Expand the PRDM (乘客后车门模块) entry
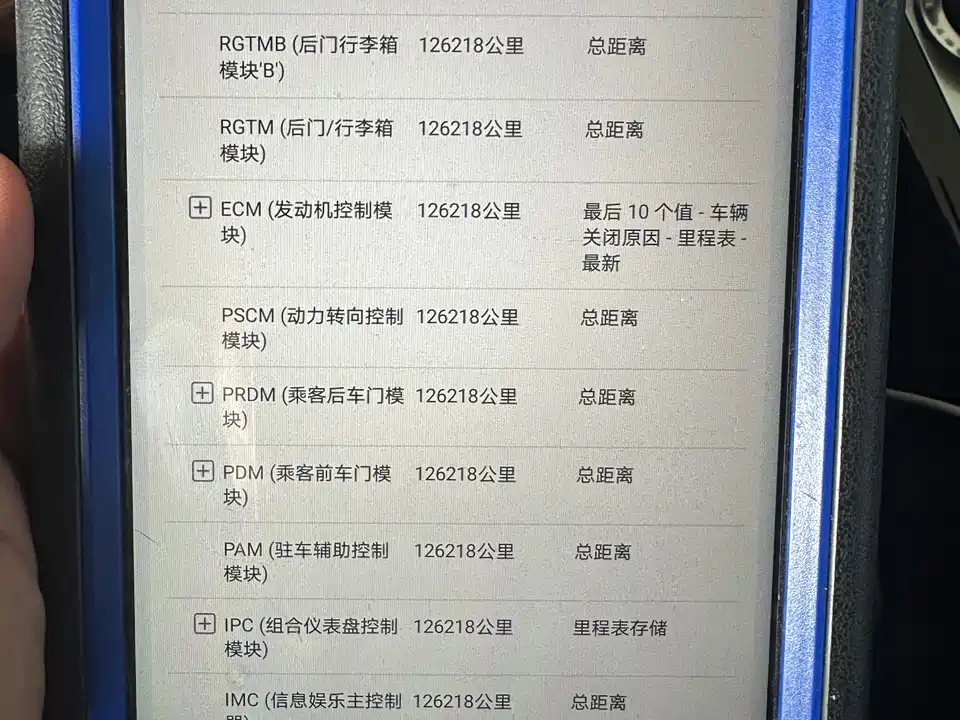This screenshot has height=720, width=960. (x=202, y=393)
